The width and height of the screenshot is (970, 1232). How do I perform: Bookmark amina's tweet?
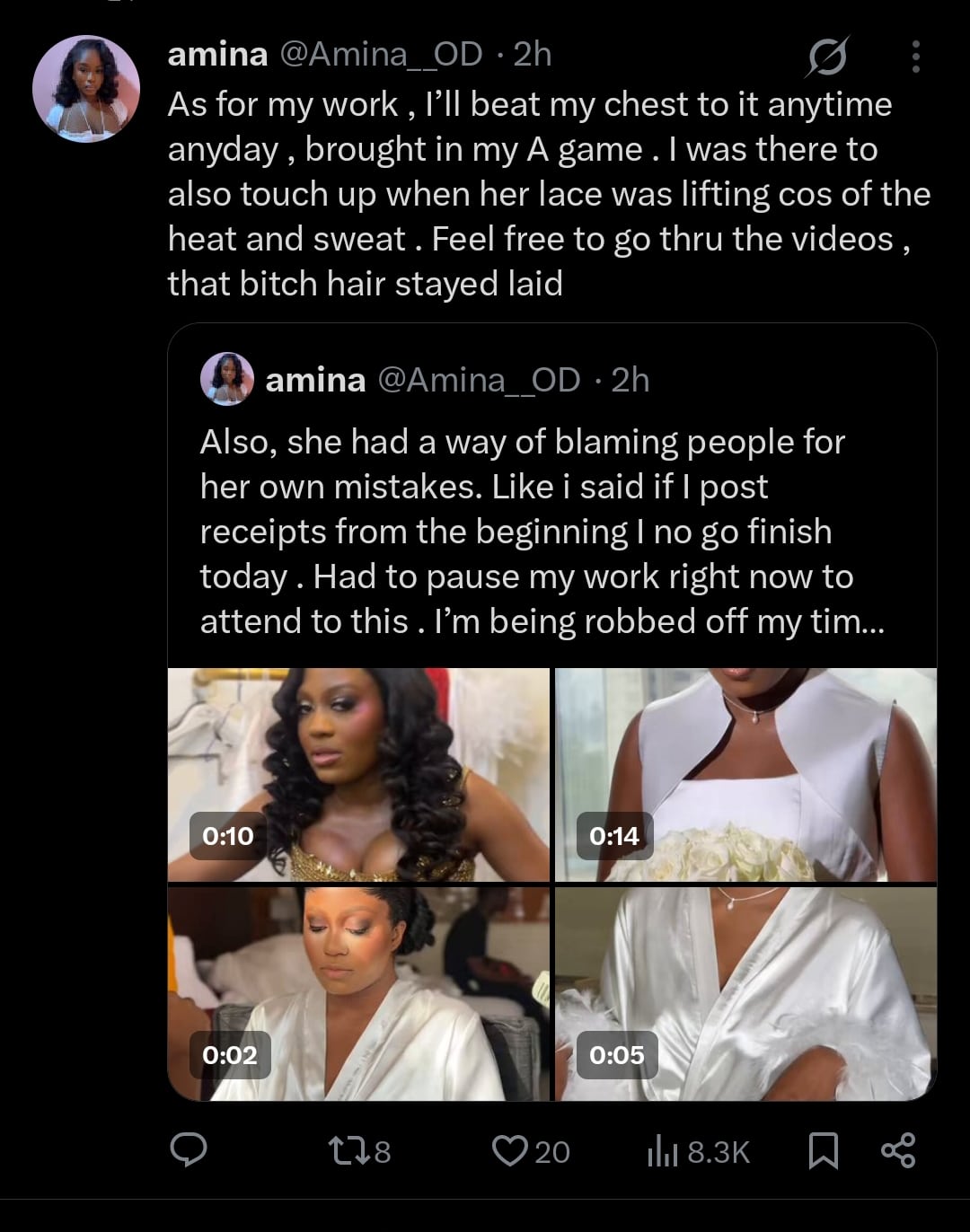pos(823,1151)
